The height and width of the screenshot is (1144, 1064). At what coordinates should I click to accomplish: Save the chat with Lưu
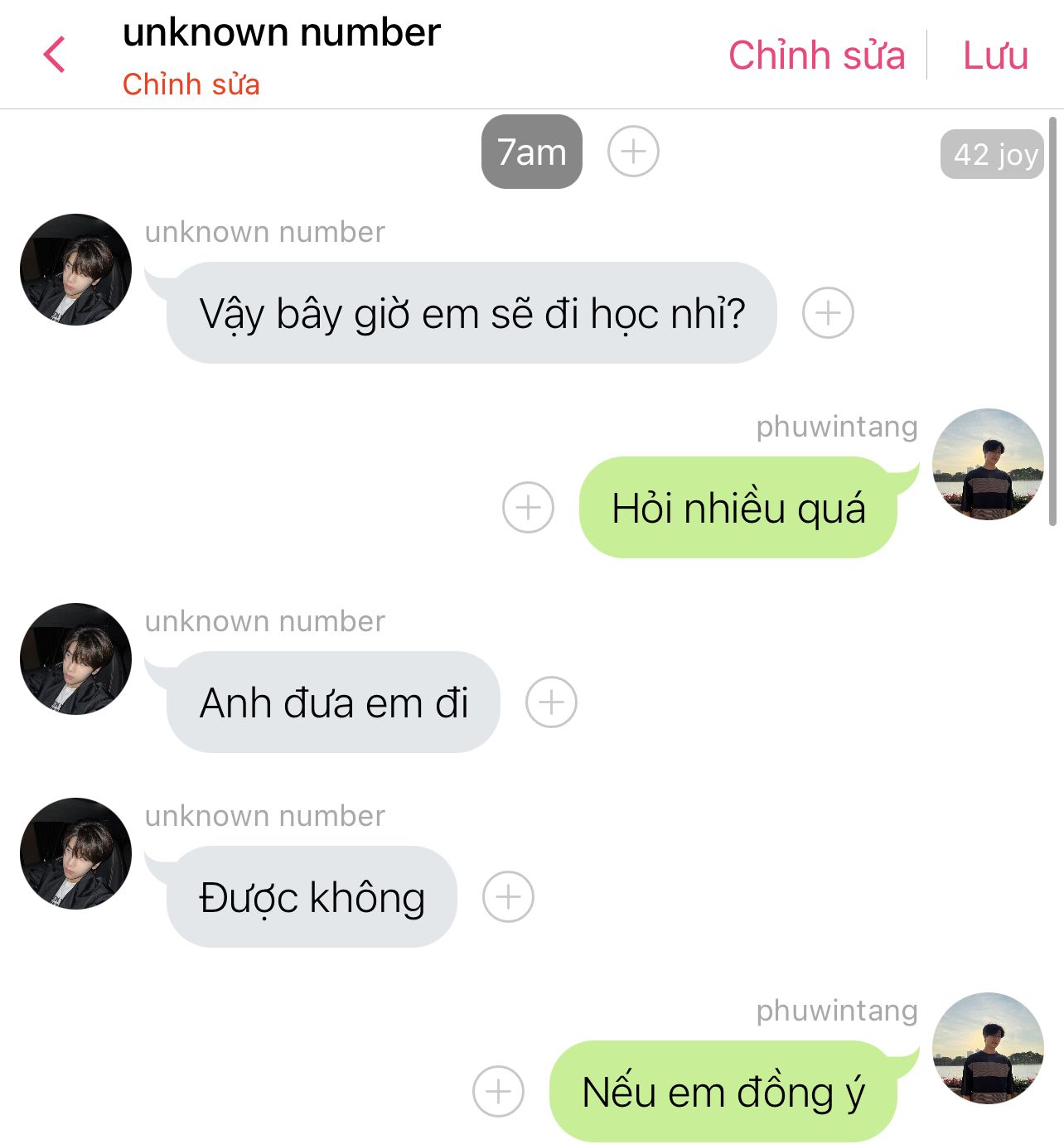(x=995, y=56)
